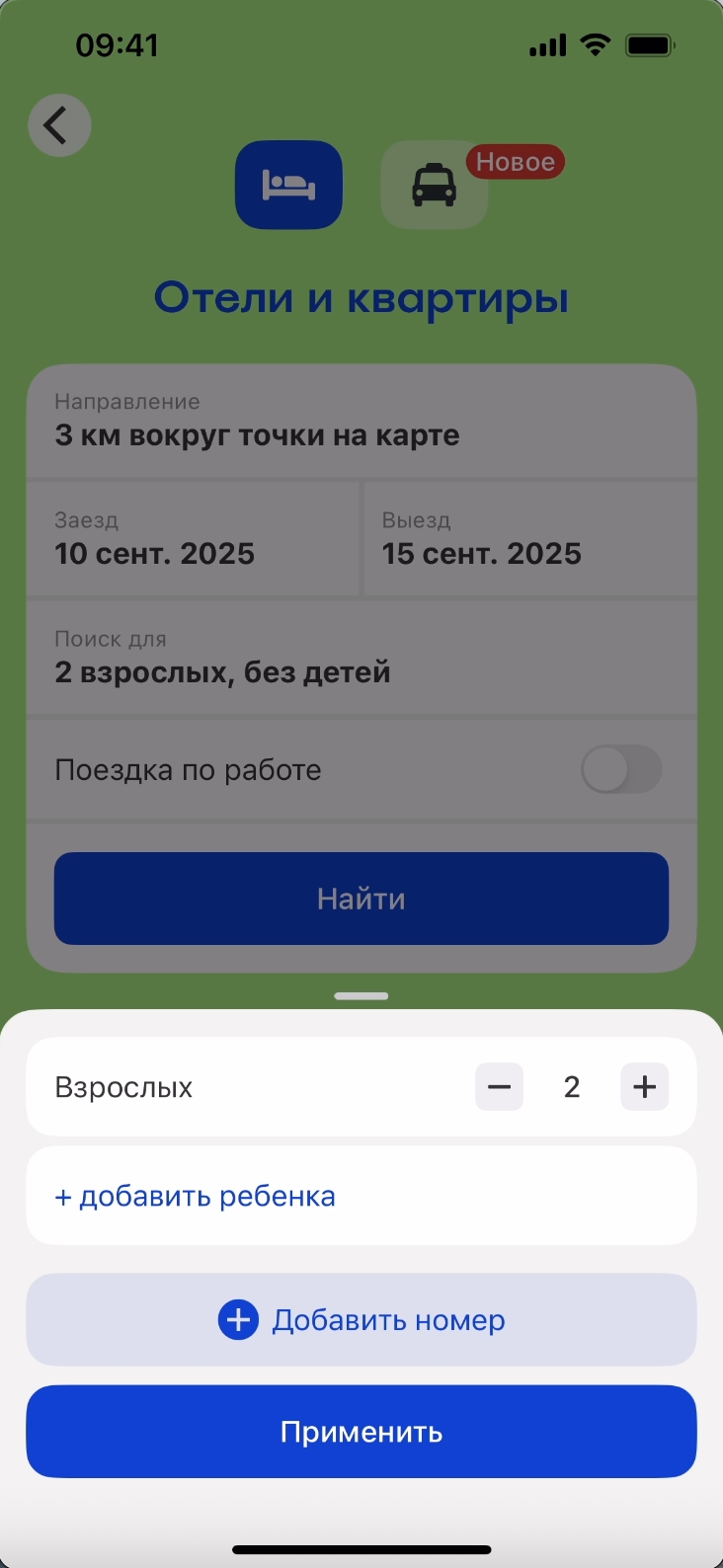Image resolution: width=723 pixels, height=1568 pixels.
Task: Tap the bottom sheet drag handle
Action: click(x=361, y=996)
